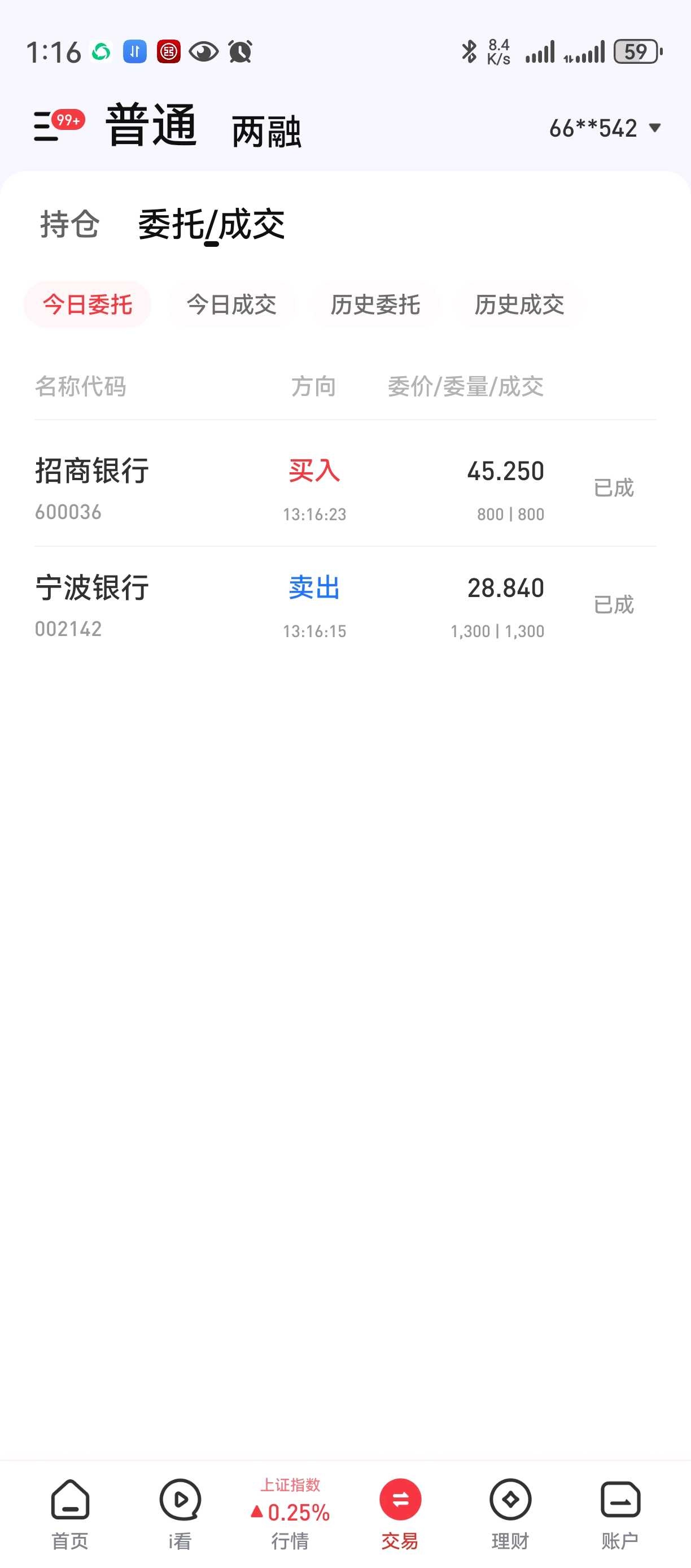The height and width of the screenshot is (1568, 691).
Task: Switch to the 持仓 tab
Action: coord(69,224)
